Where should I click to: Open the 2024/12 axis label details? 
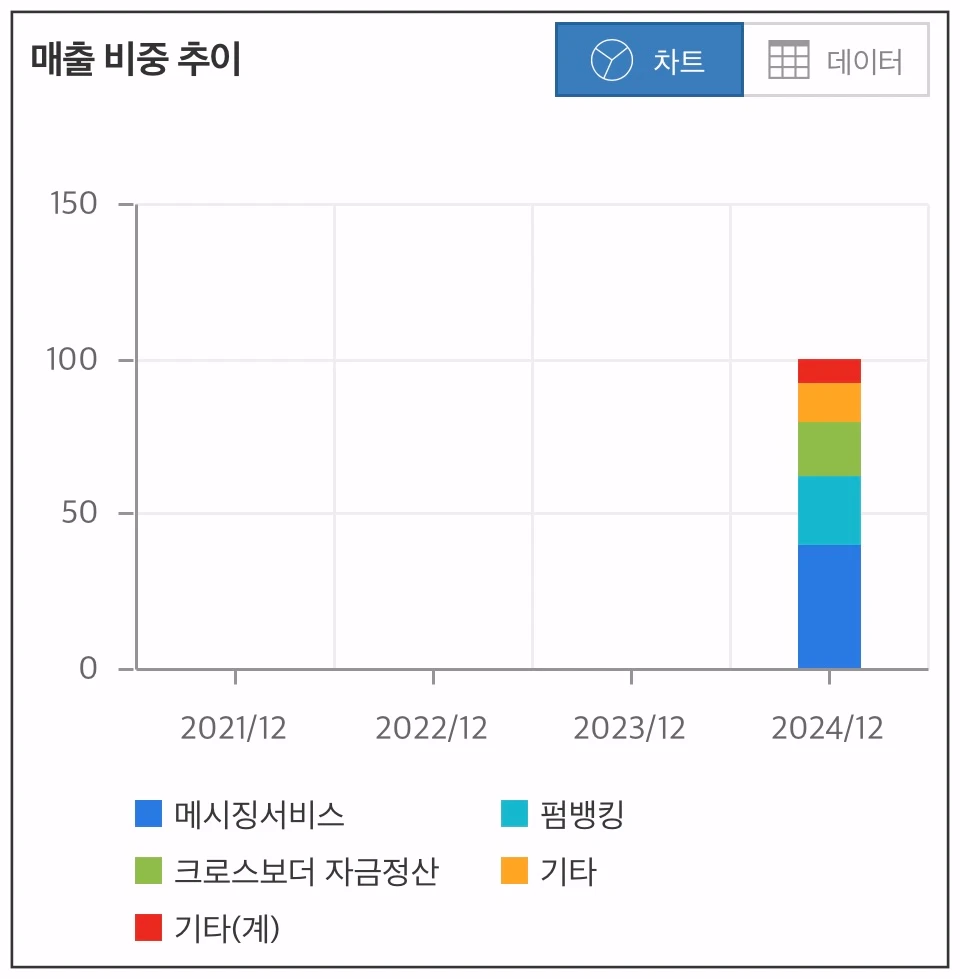coord(829,727)
